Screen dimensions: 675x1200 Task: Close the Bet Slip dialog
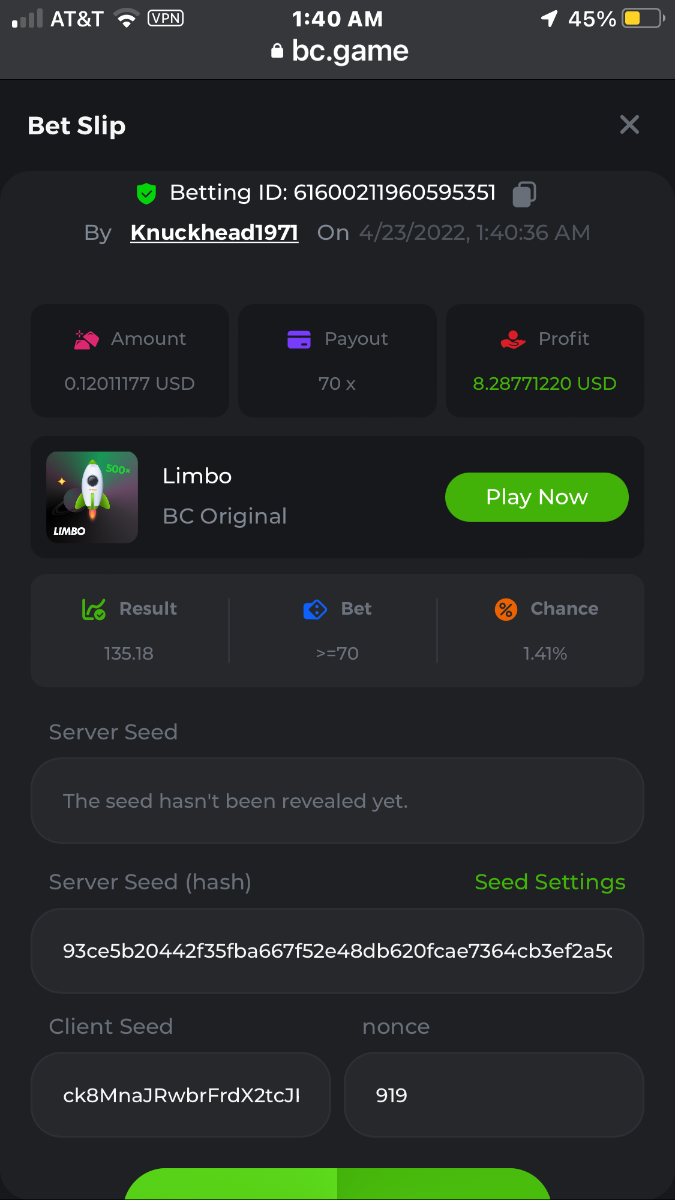click(x=629, y=125)
